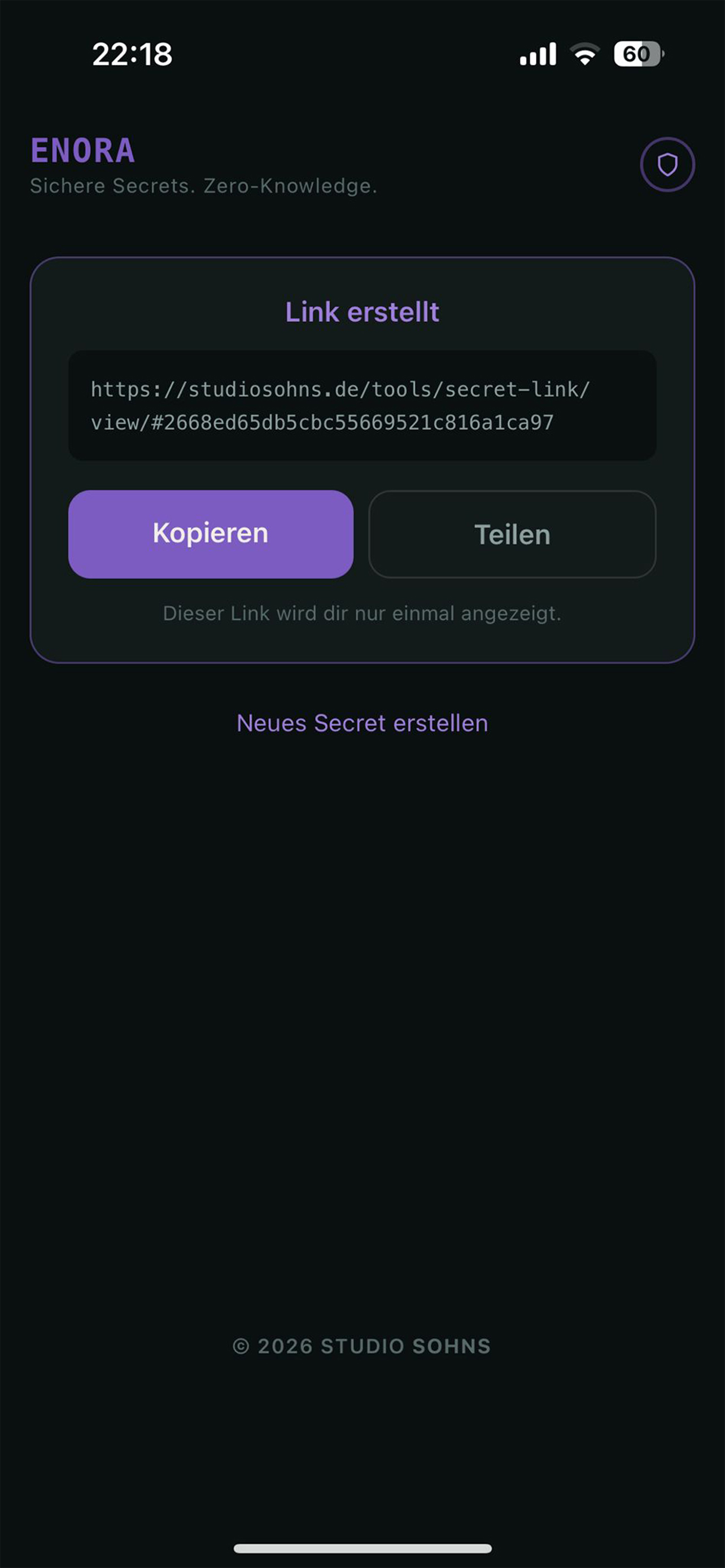Select the purple shield outline circle
This screenshot has width=725, height=1568.
tap(667, 165)
